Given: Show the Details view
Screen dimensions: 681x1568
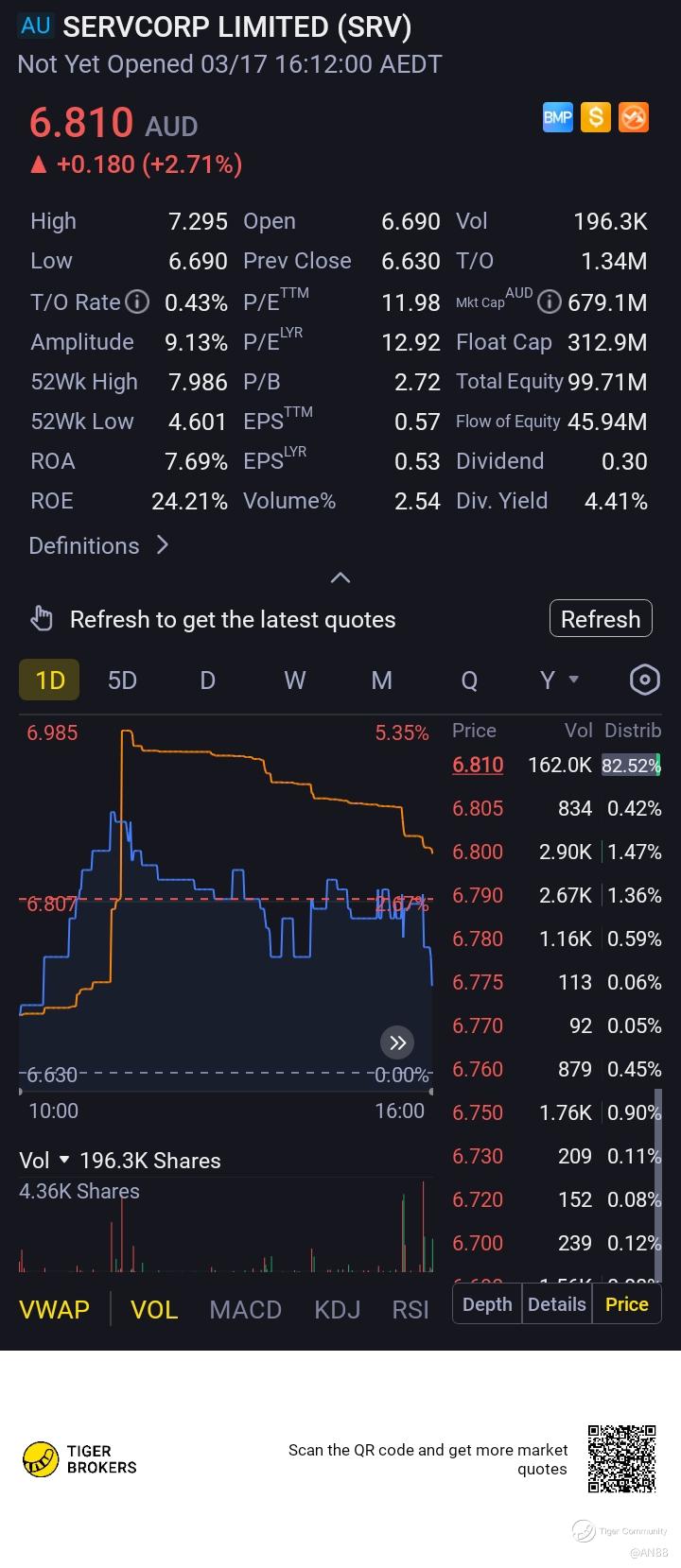Looking at the screenshot, I should pos(556,1304).
